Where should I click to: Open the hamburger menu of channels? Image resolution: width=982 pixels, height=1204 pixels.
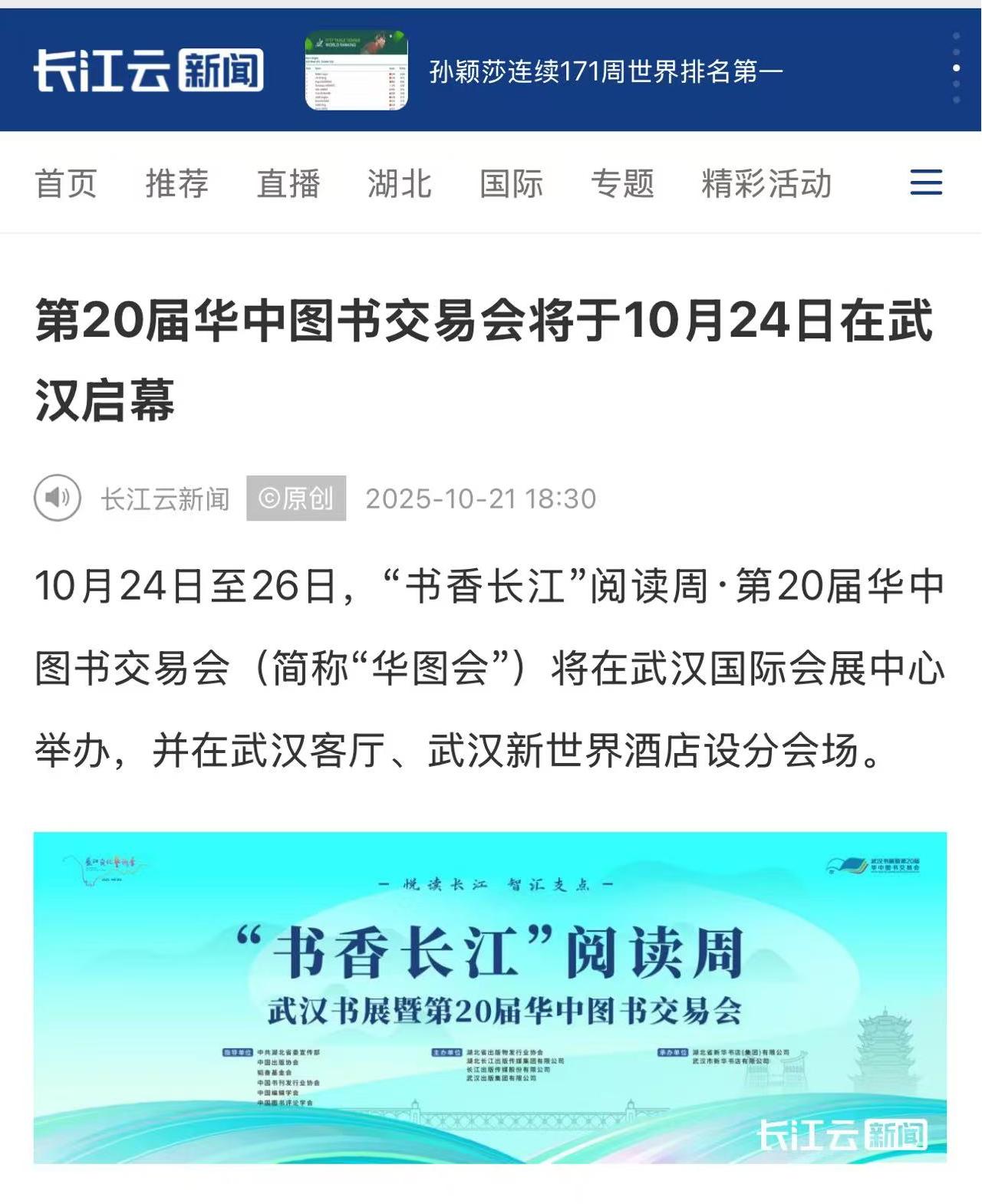(925, 183)
